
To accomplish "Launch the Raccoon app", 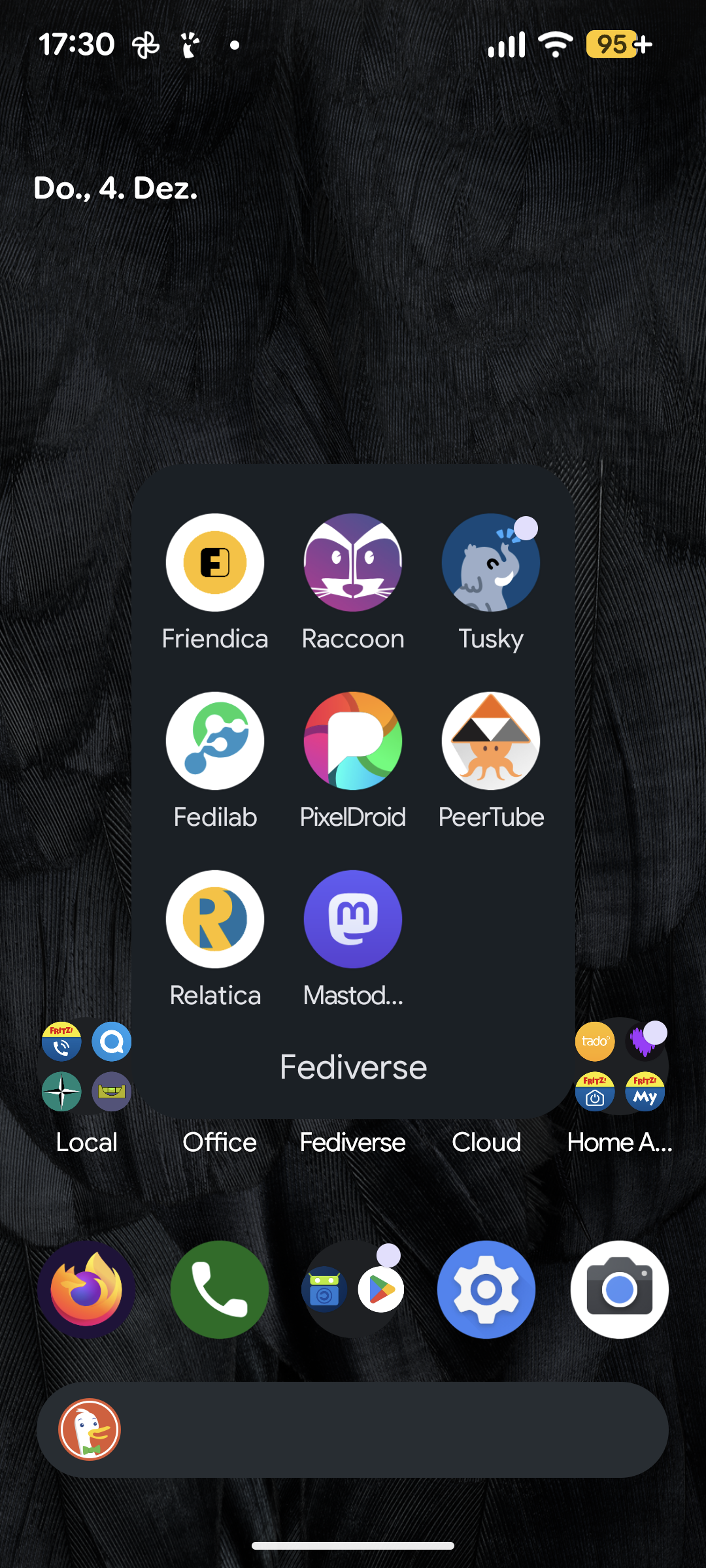I will pyautogui.click(x=352, y=563).
